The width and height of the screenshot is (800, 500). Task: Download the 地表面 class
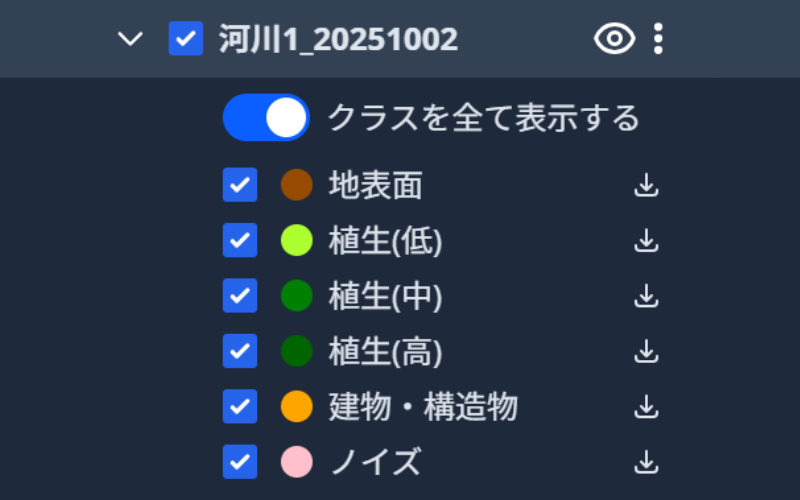click(x=647, y=185)
